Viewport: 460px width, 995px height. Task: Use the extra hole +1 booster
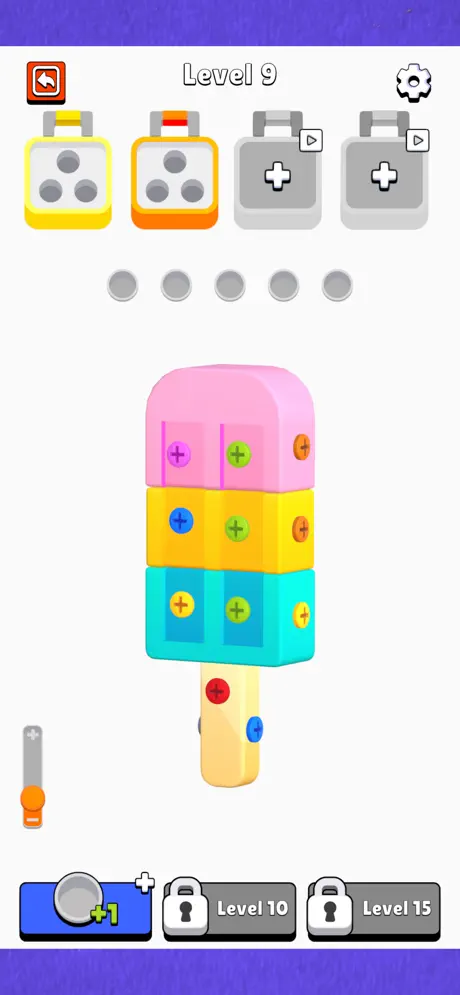[86, 908]
